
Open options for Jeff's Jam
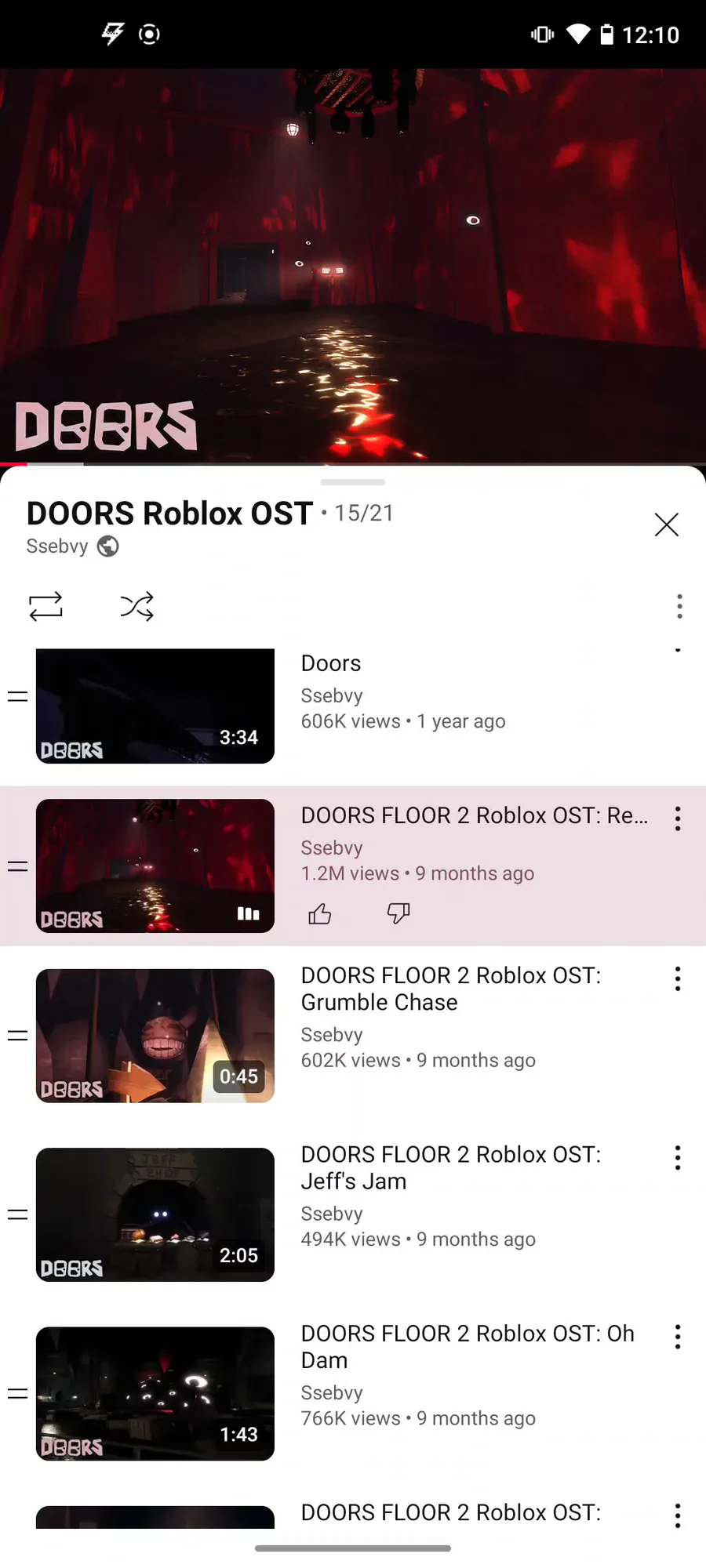point(678,1158)
